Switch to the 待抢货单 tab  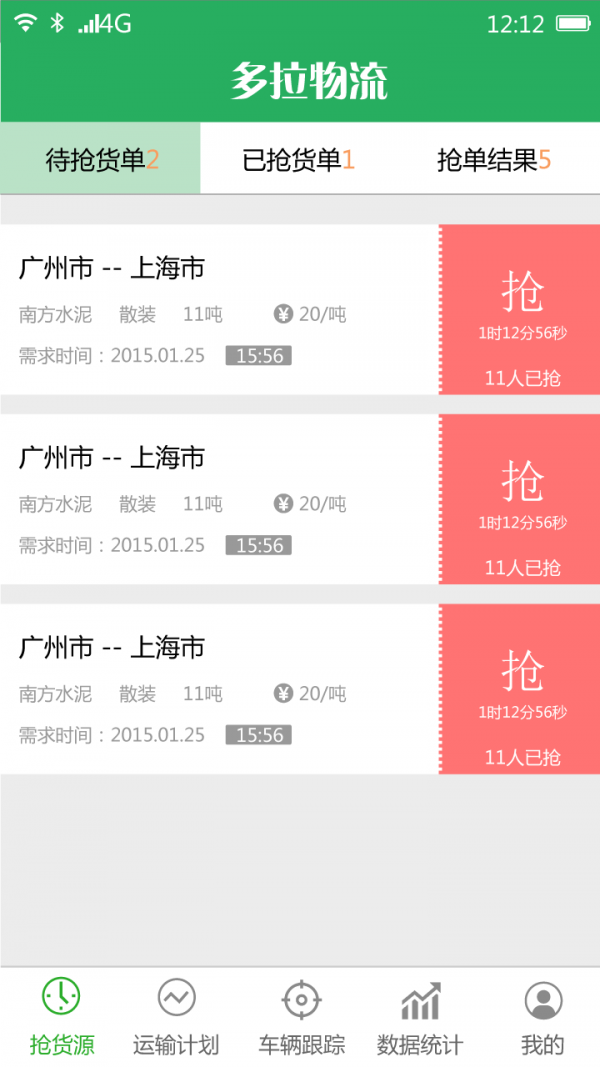tap(101, 159)
